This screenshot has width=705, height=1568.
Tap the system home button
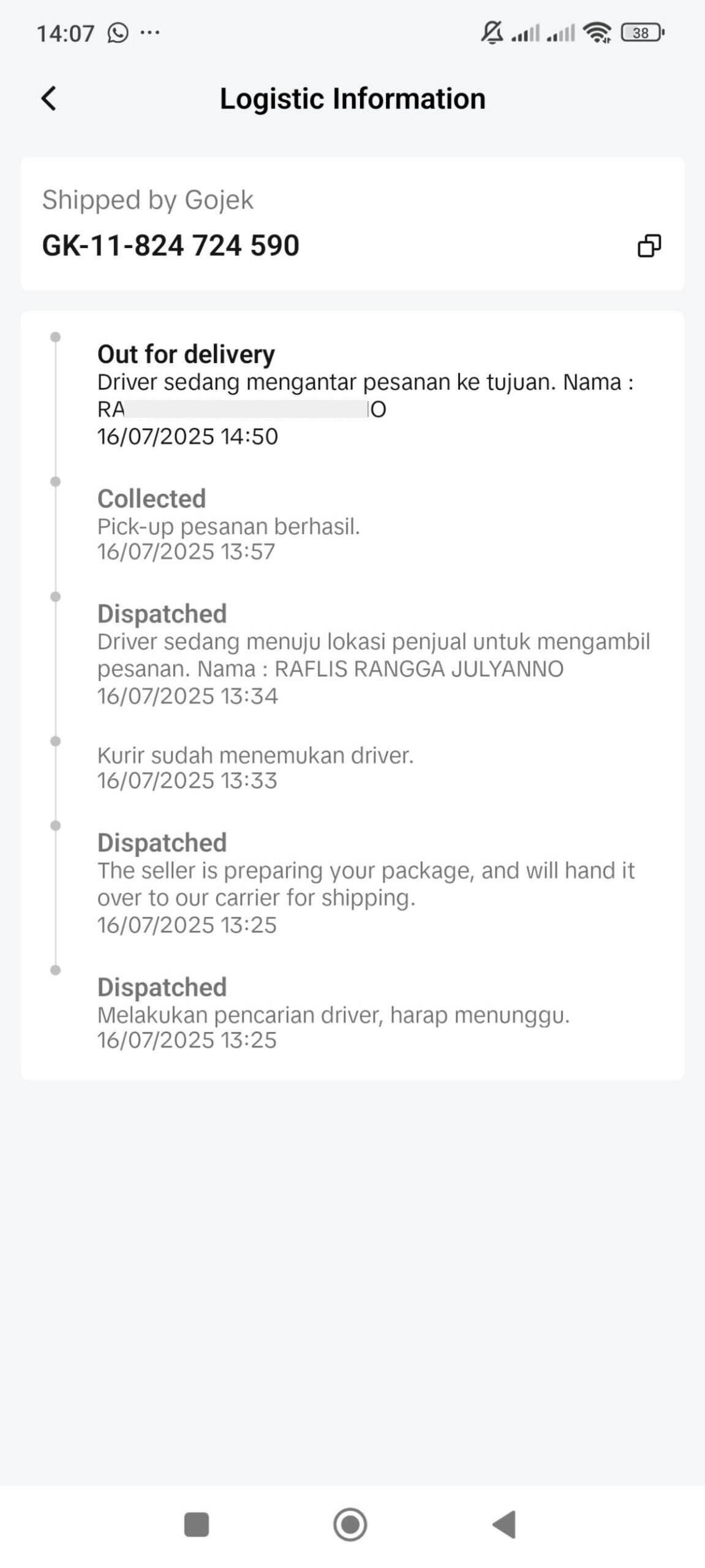350,1524
